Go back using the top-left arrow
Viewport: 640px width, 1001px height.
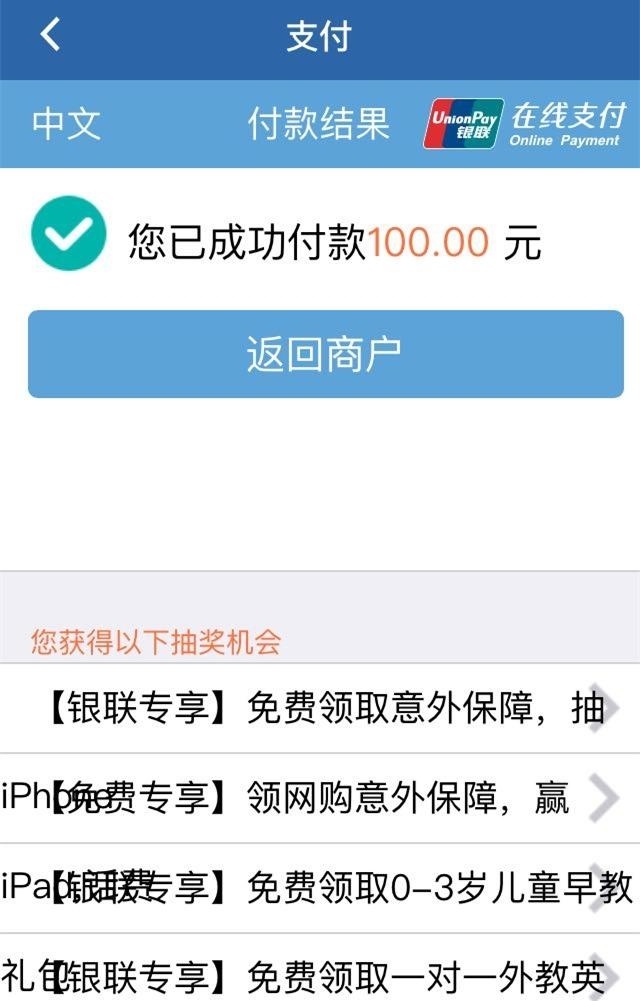50,36
